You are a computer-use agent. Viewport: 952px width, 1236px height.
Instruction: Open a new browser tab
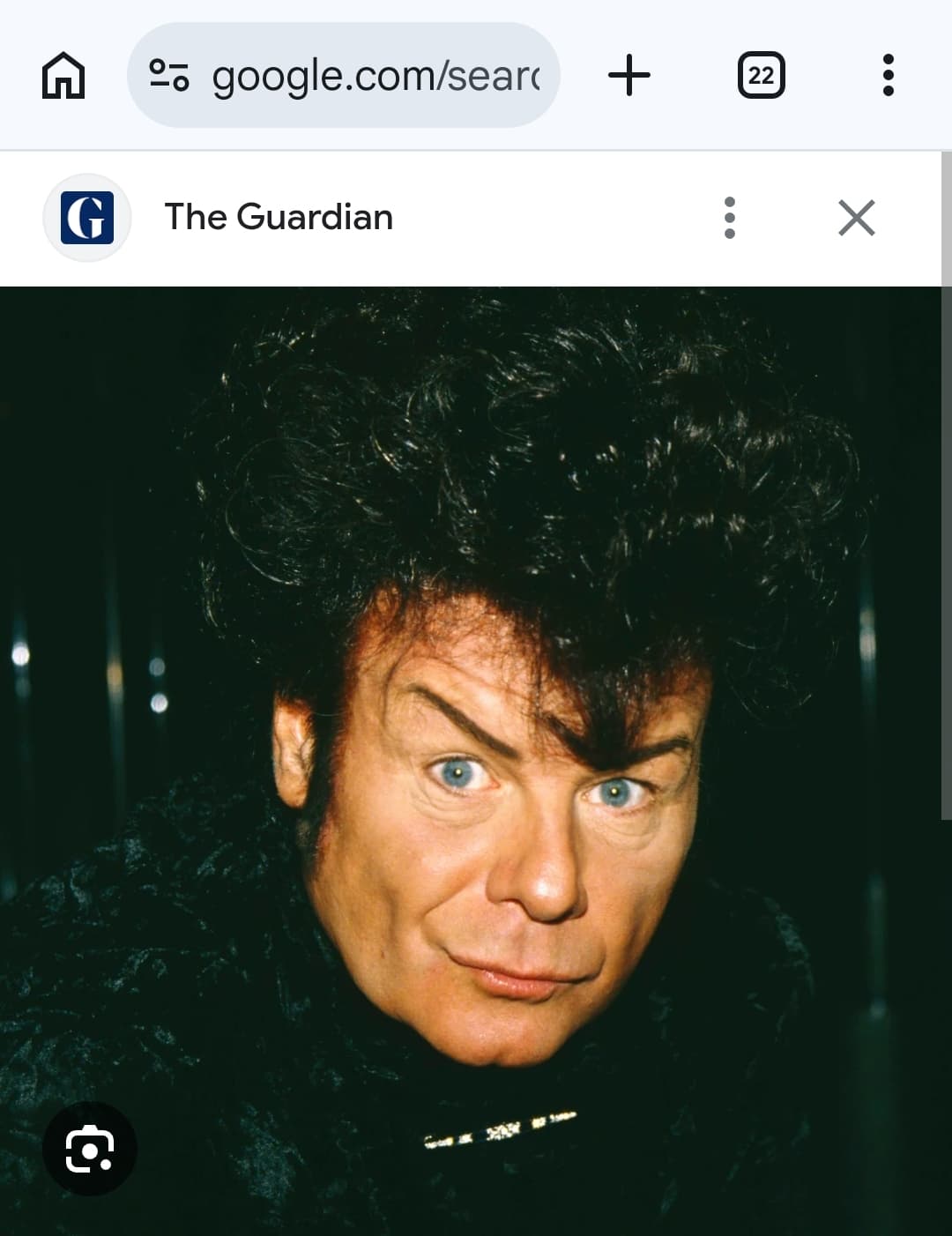click(x=629, y=76)
